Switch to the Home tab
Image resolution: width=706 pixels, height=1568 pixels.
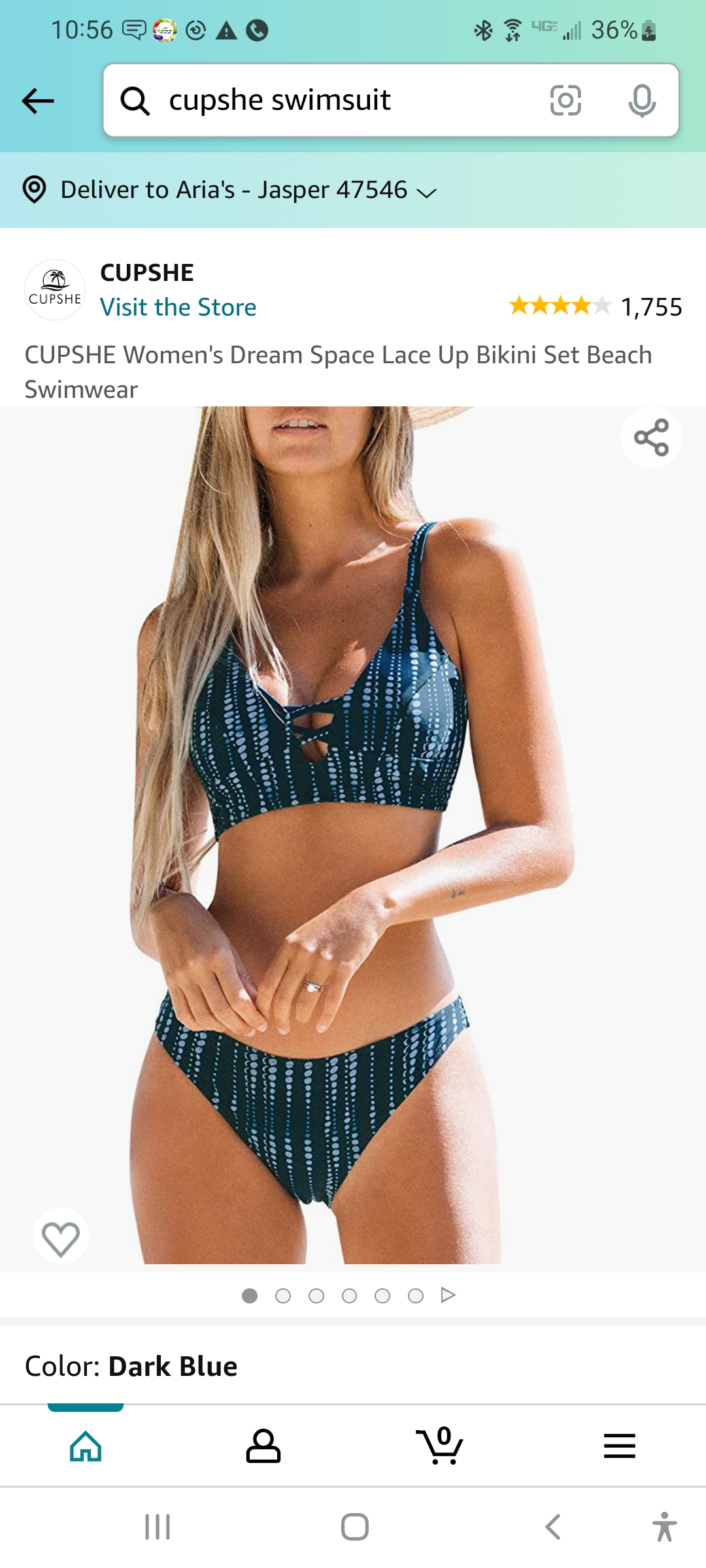(x=86, y=1446)
